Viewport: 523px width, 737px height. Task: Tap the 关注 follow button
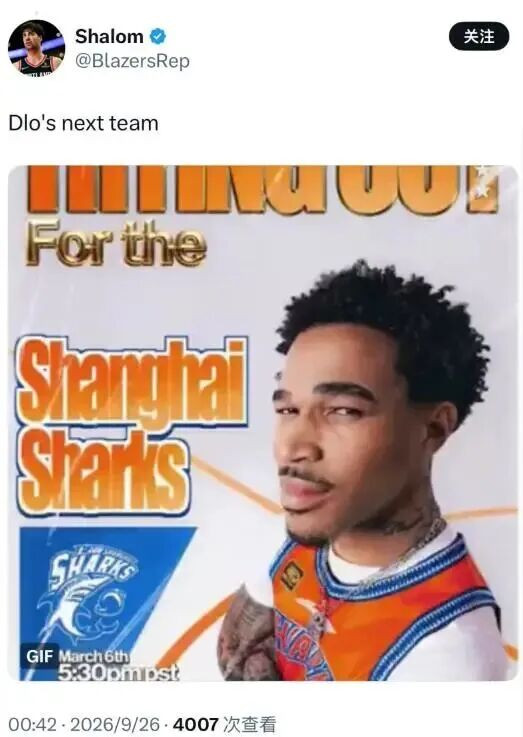[479, 36]
